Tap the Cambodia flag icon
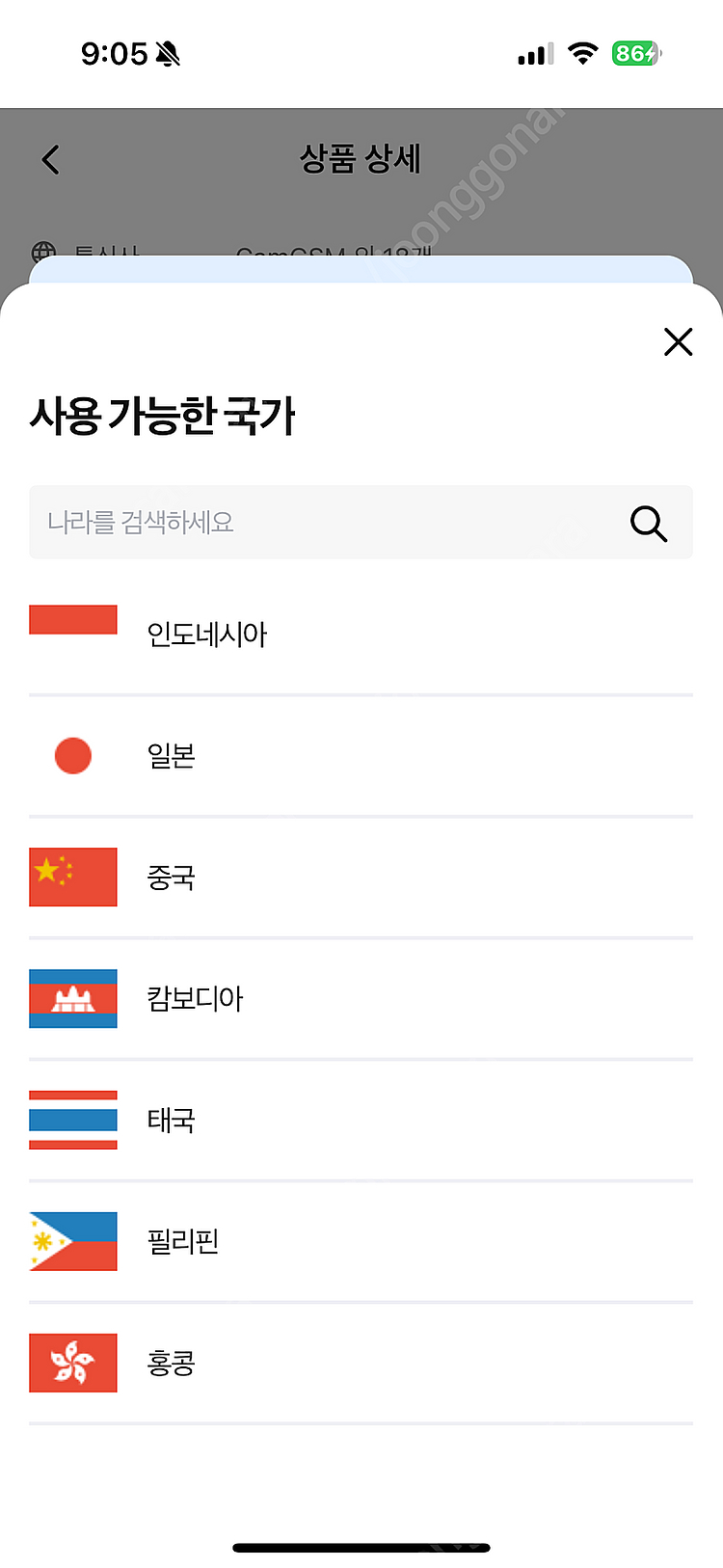Screen dimensions: 723x1568 pos(72,999)
